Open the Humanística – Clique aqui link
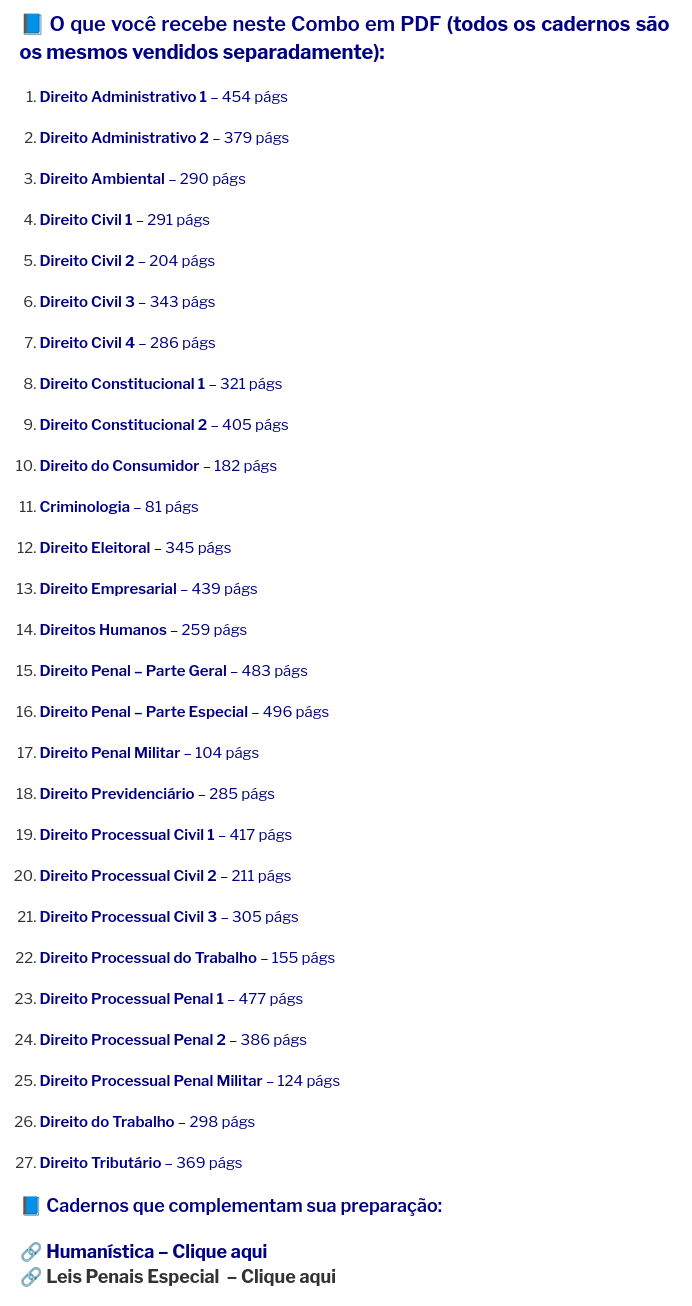Image resolution: width=692 pixels, height=1306 pixels. pyautogui.click(x=156, y=1251)
